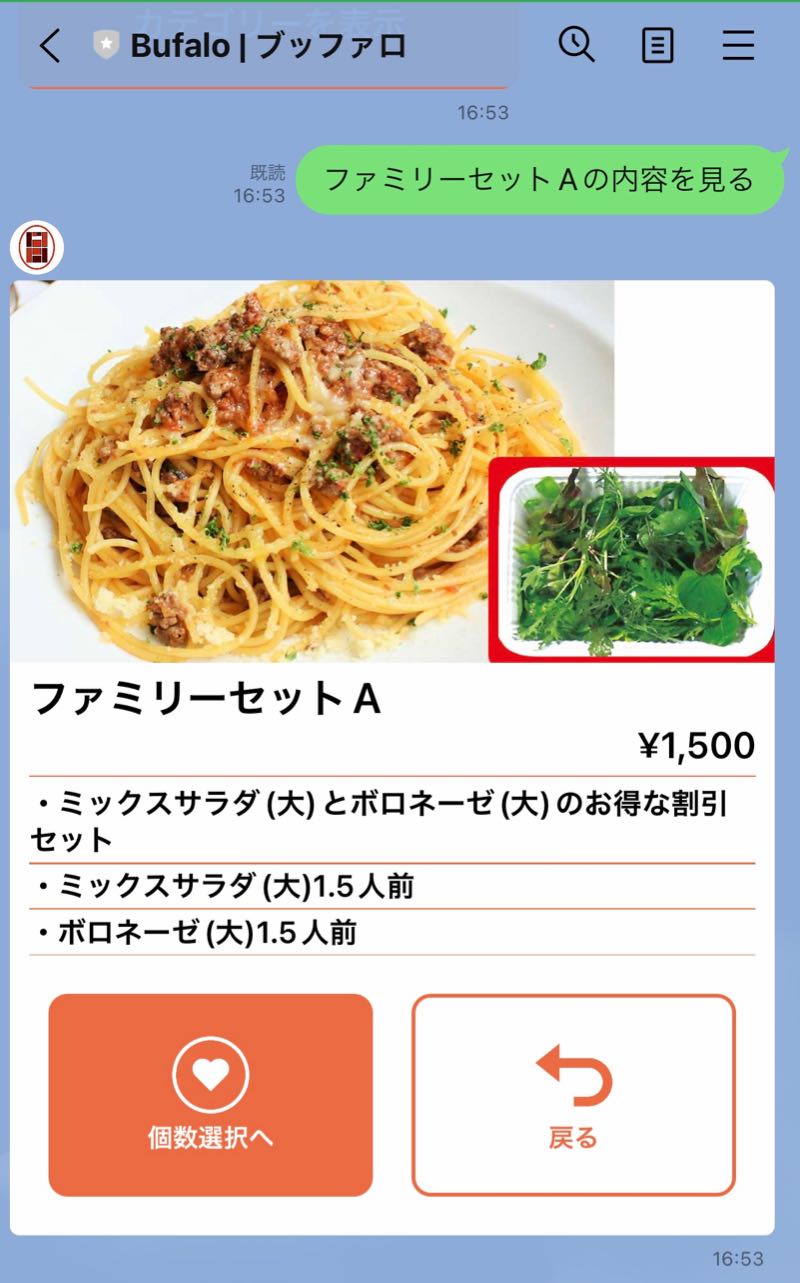Go back from the Bufalo chat
Image resolution: width=800 pixels, height=1283 pixels.
[x=50, y=46]
